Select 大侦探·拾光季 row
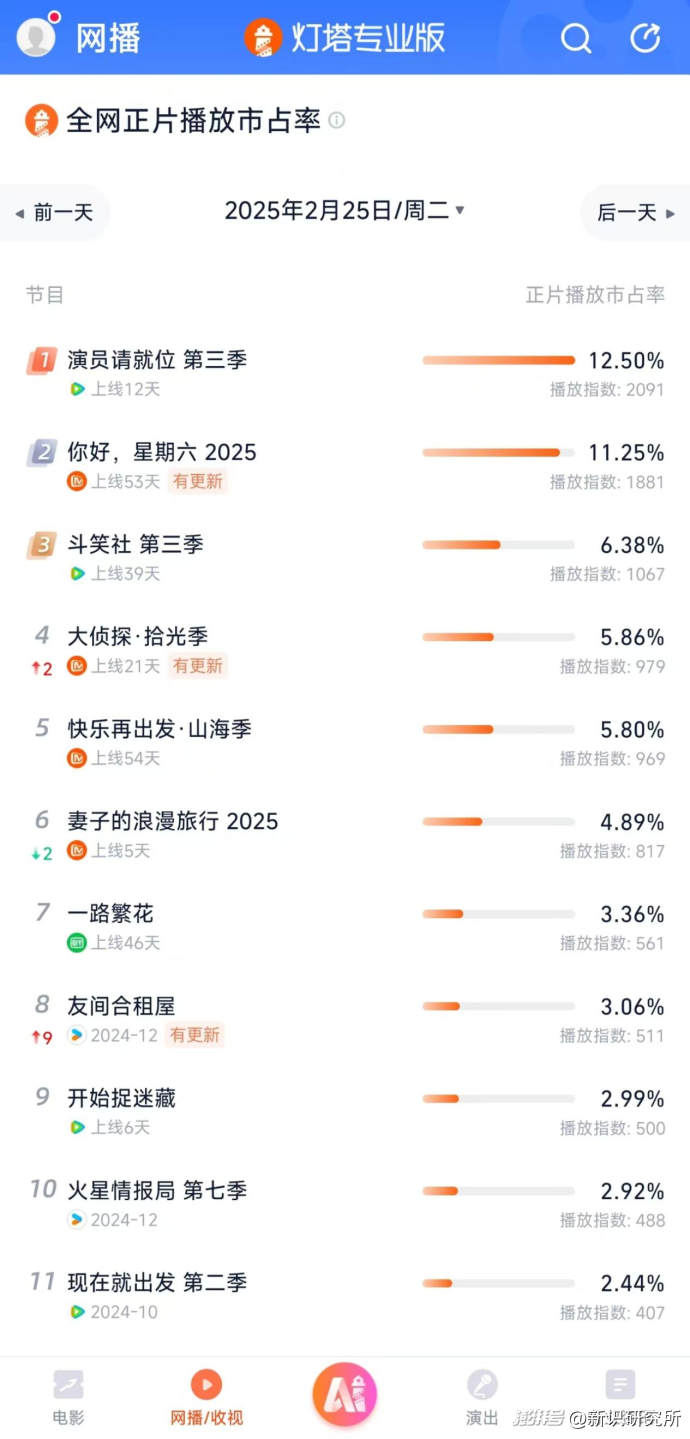This screenshot has height=1439, width=690. (138, 637)
